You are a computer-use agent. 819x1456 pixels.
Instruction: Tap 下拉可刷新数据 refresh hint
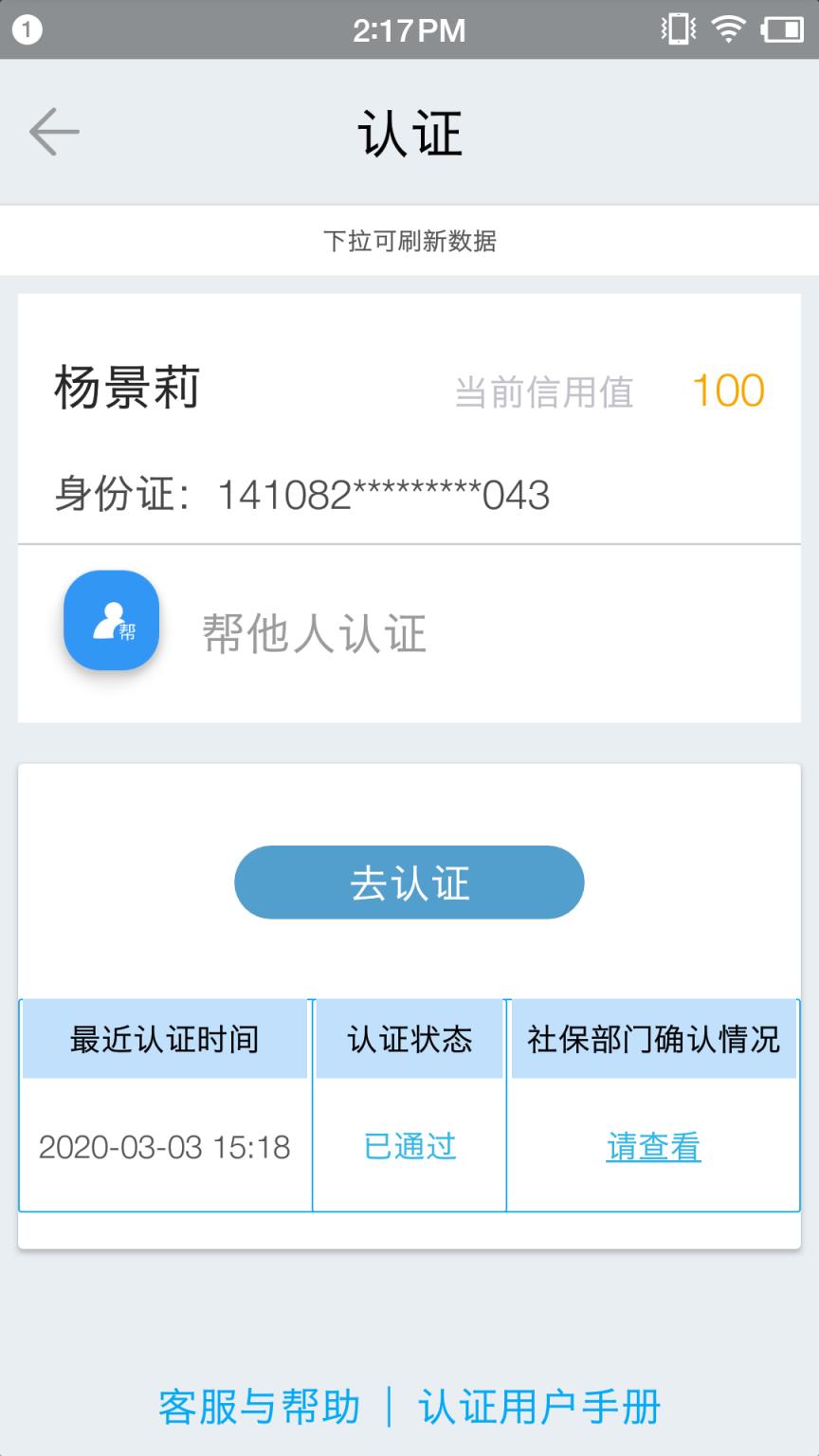tap(409, 240)
